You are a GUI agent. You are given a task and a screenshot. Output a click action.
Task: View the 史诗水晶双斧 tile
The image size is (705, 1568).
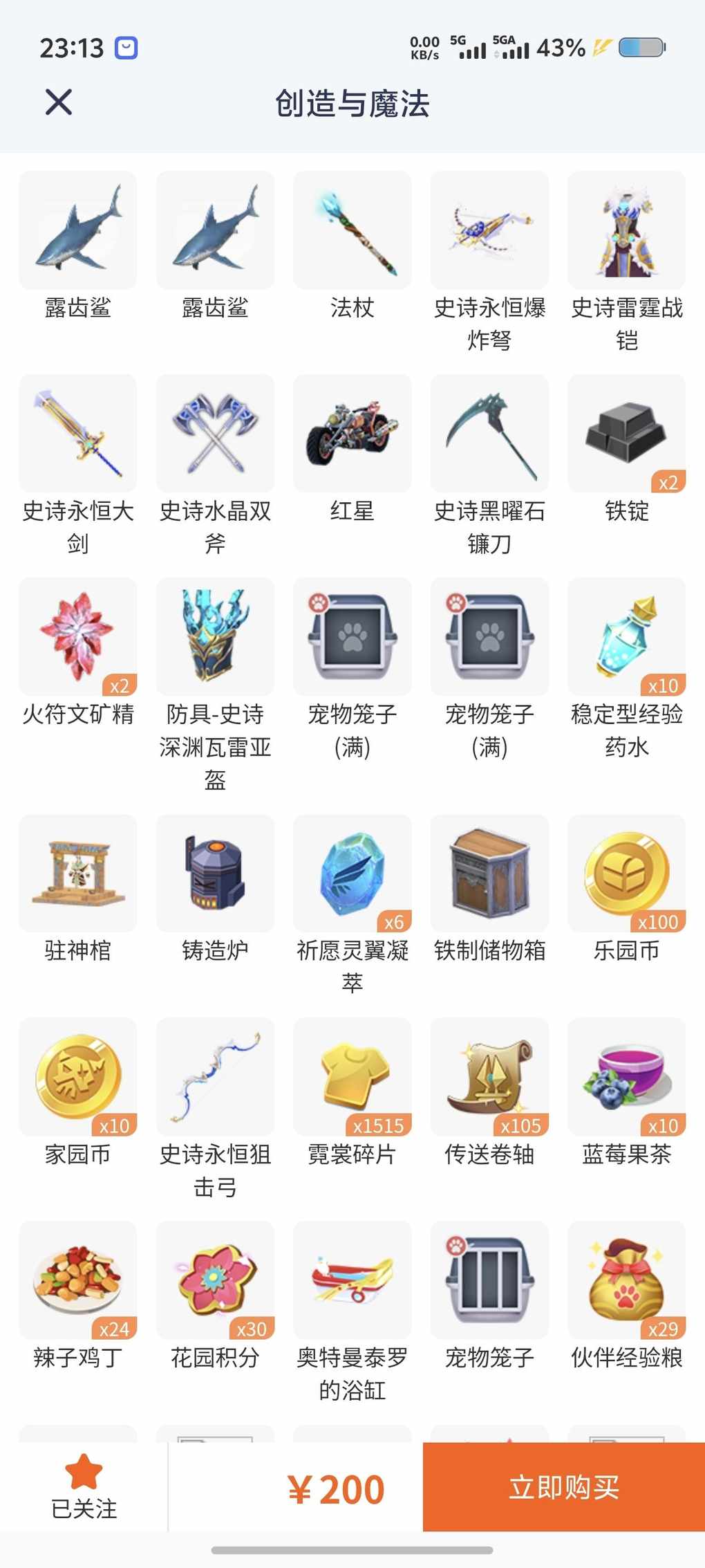[x=215, y=434]
